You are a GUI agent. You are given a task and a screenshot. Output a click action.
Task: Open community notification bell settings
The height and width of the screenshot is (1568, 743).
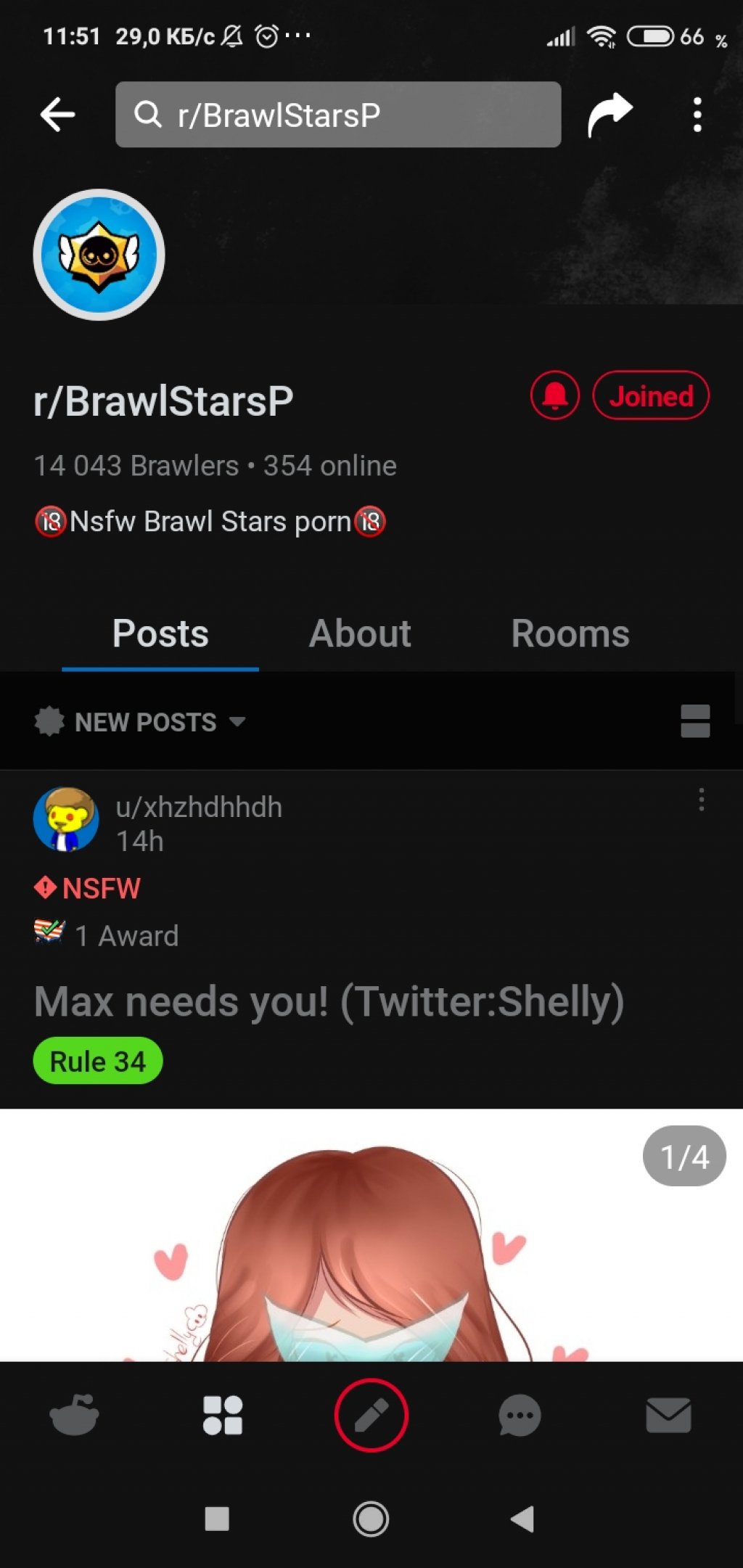pos(555,396)
